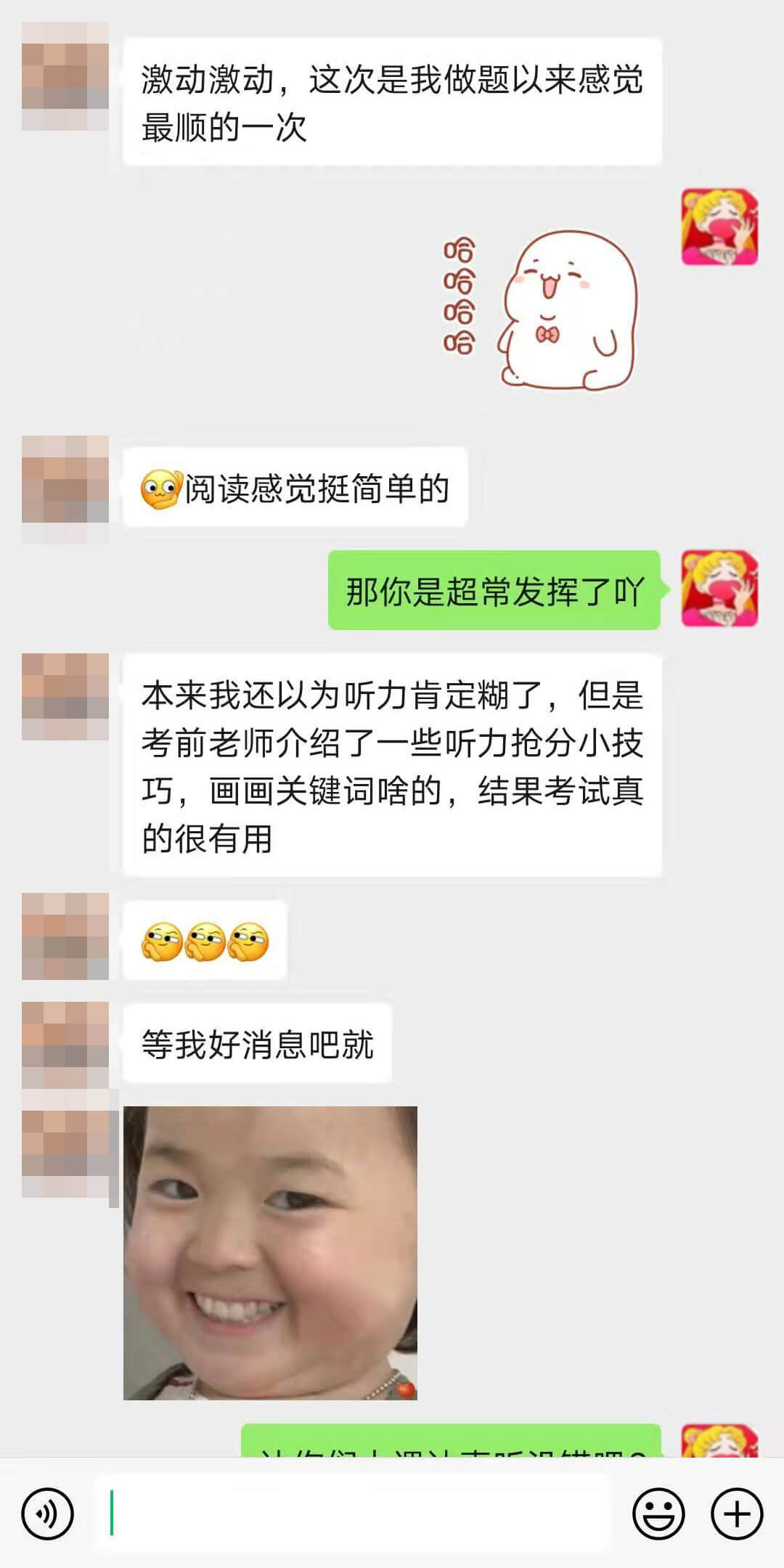Open the emoji sticker panel
Image resolution: width=784 pixels, height=1568 pixels.
tap(658, 1514)
